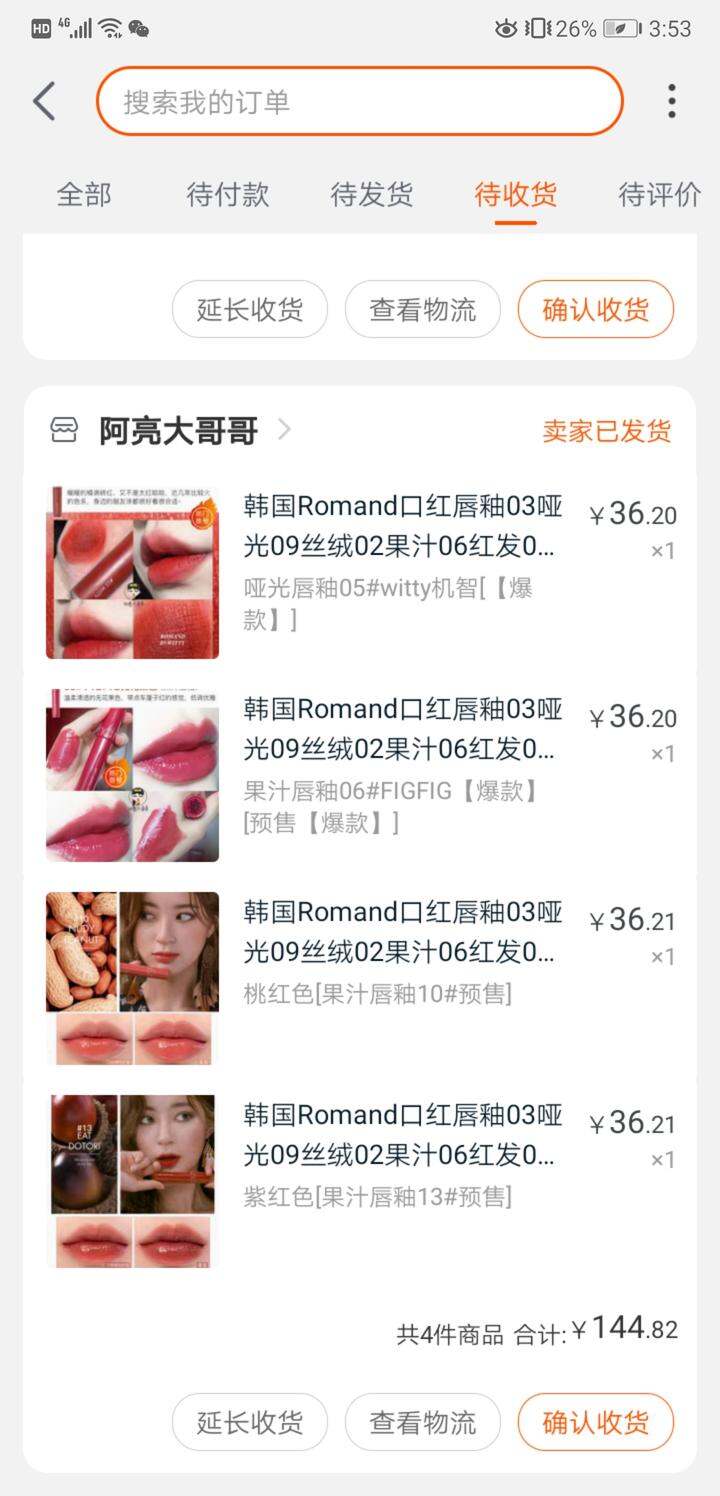Open the 桃红色 果汁唇釉10# item
This screenshot has height=1496, width=720.
tap(360, 978)
